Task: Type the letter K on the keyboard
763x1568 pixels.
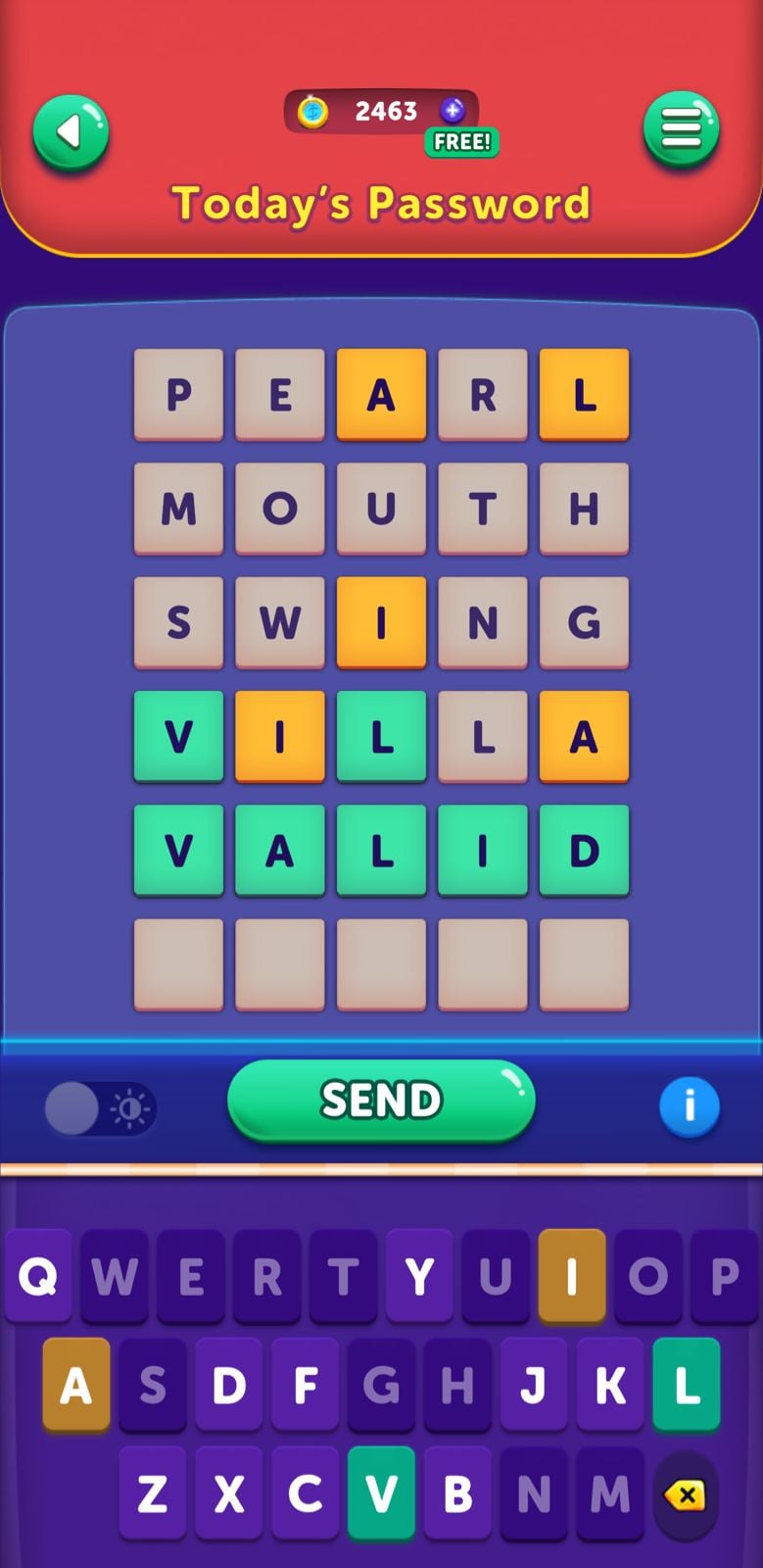Action: pos(609,1385)
